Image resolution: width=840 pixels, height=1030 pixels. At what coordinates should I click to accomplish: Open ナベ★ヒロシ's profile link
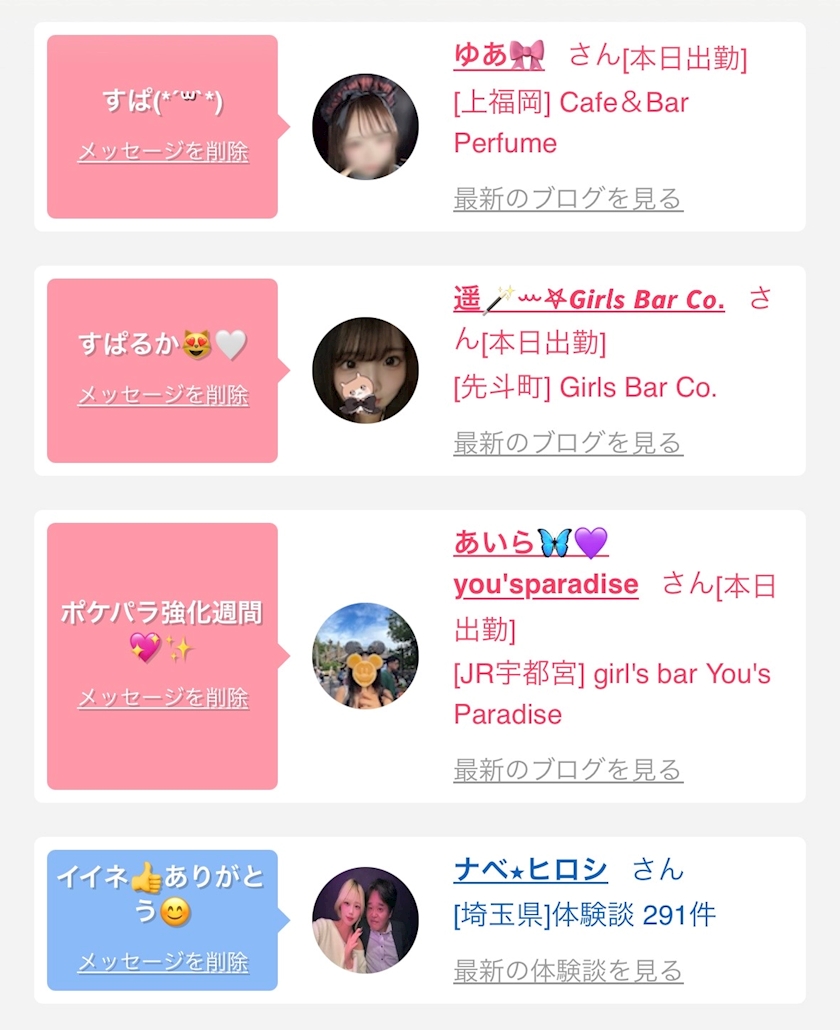click(530, 869)
